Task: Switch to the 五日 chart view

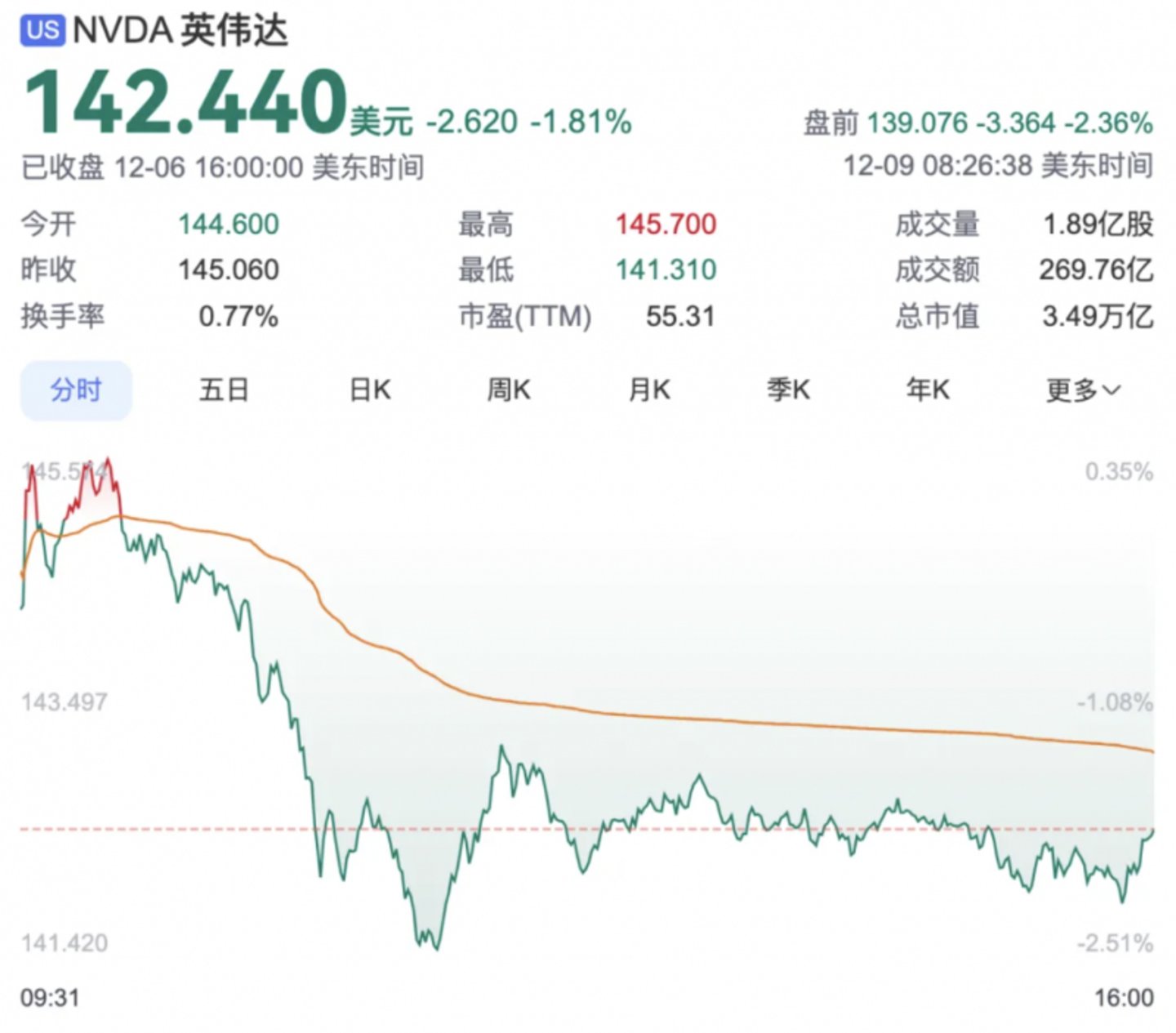Action: pyautogui.click(x=224, y=390)
